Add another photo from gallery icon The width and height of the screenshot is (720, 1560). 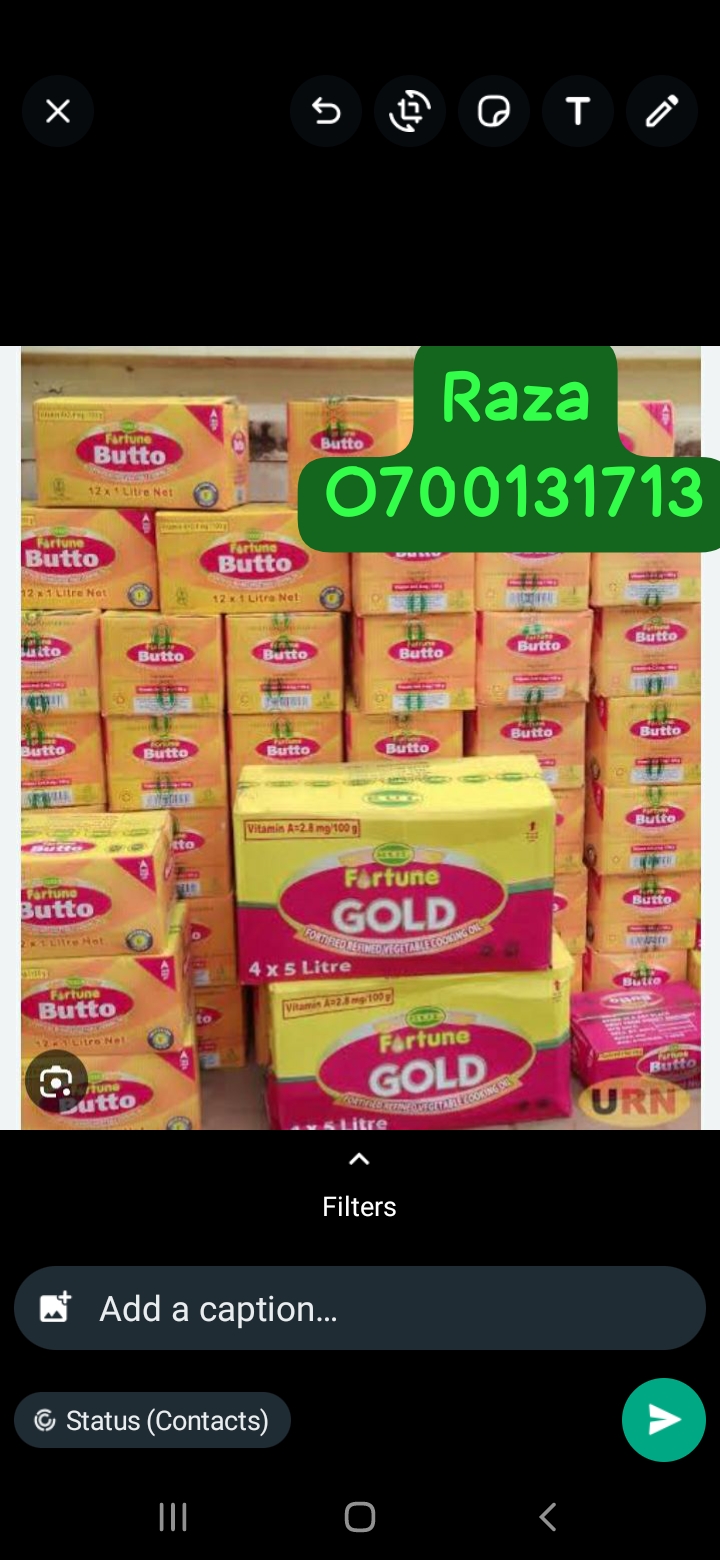pyautogui.click(x=55, y=1308)
